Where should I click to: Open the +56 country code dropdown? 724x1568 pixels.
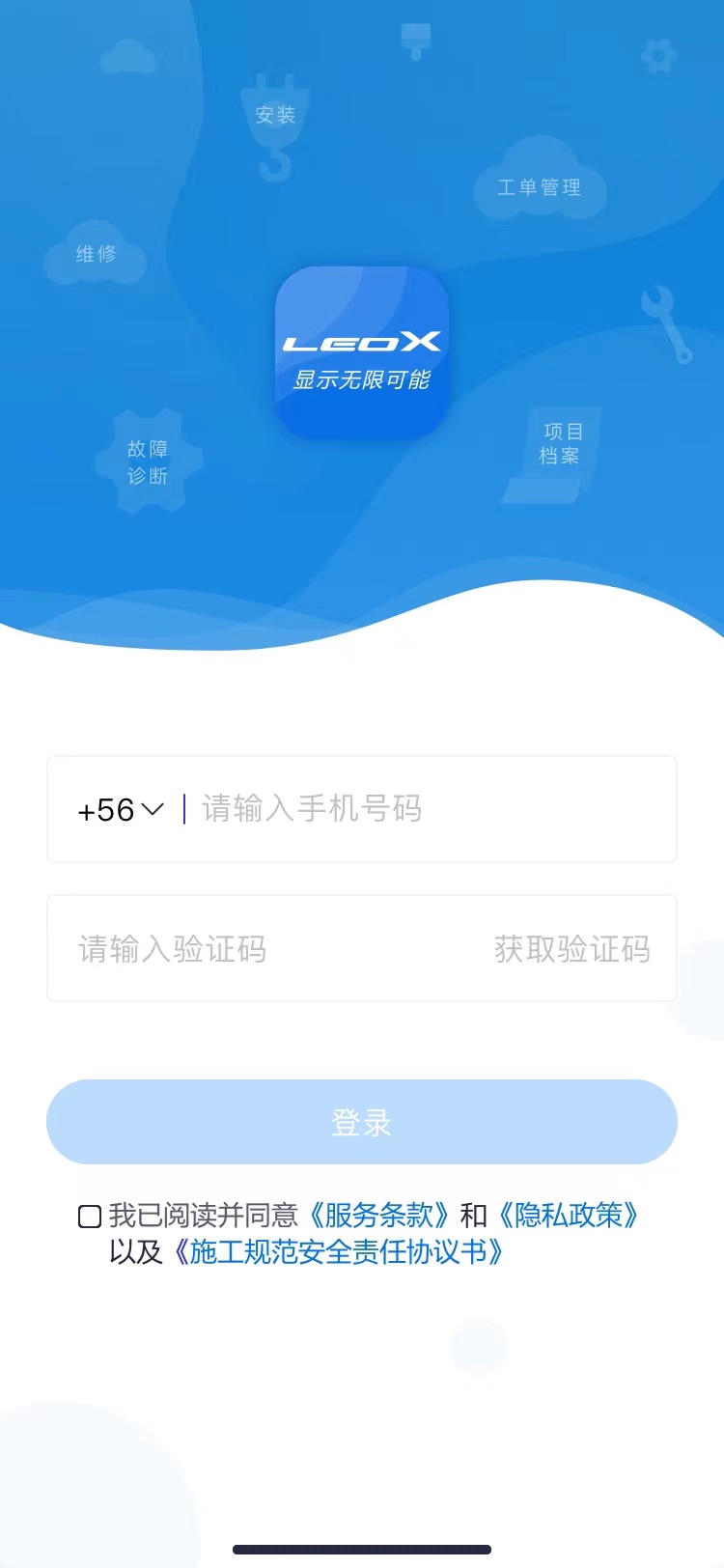coord(121,809)
